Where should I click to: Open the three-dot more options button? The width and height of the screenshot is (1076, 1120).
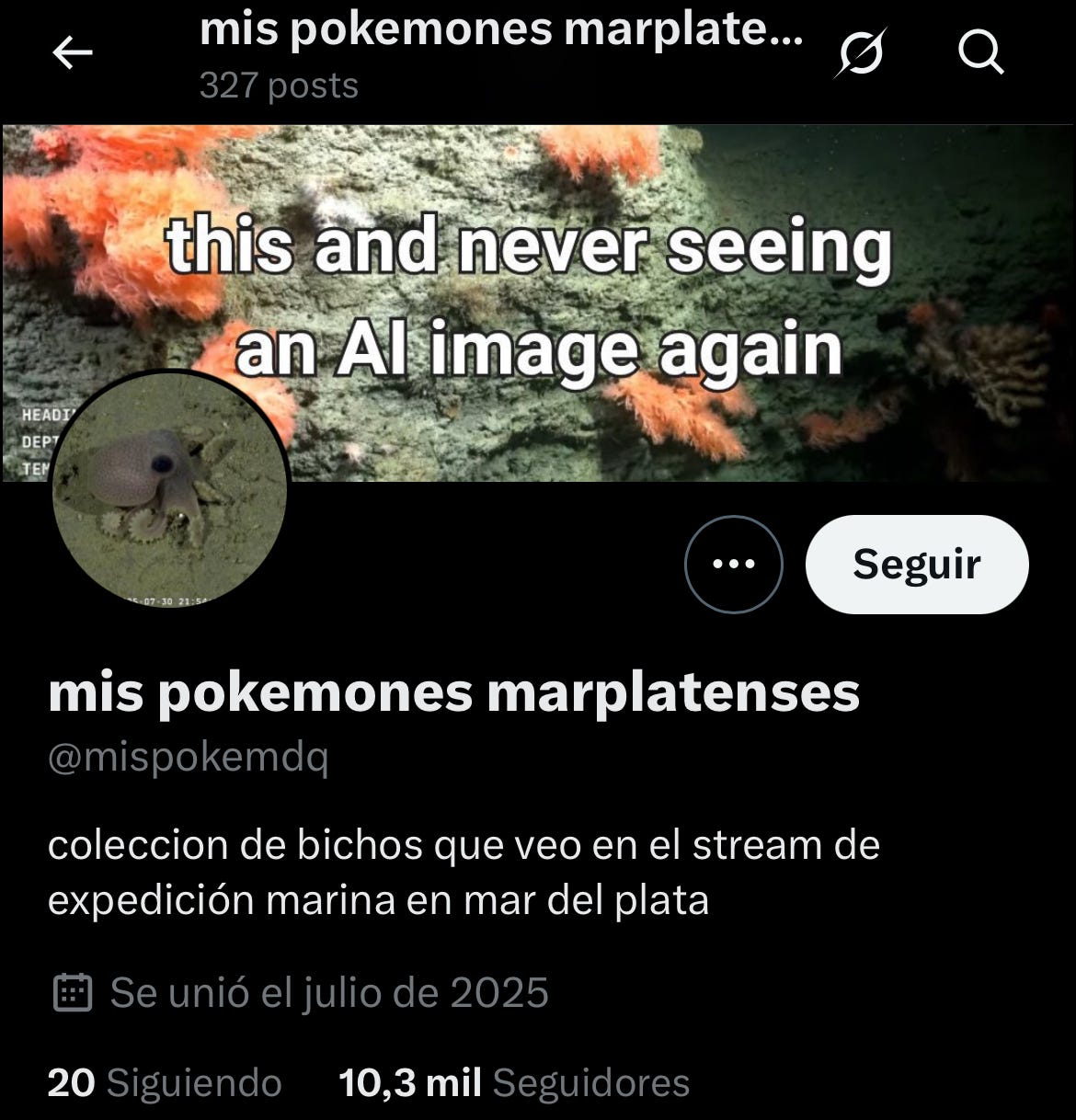pos(733,564)
